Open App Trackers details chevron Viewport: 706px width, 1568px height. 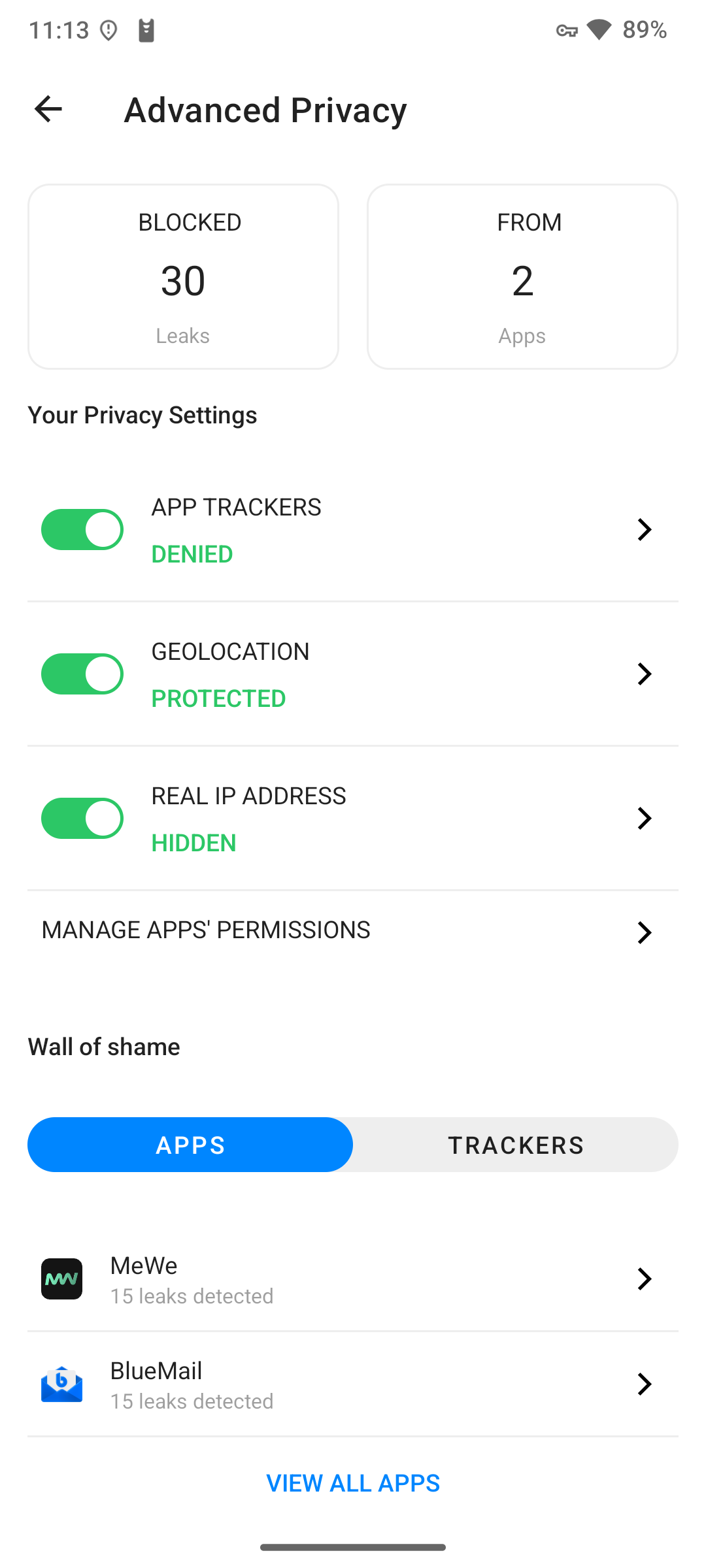click(x=644, y=530)
